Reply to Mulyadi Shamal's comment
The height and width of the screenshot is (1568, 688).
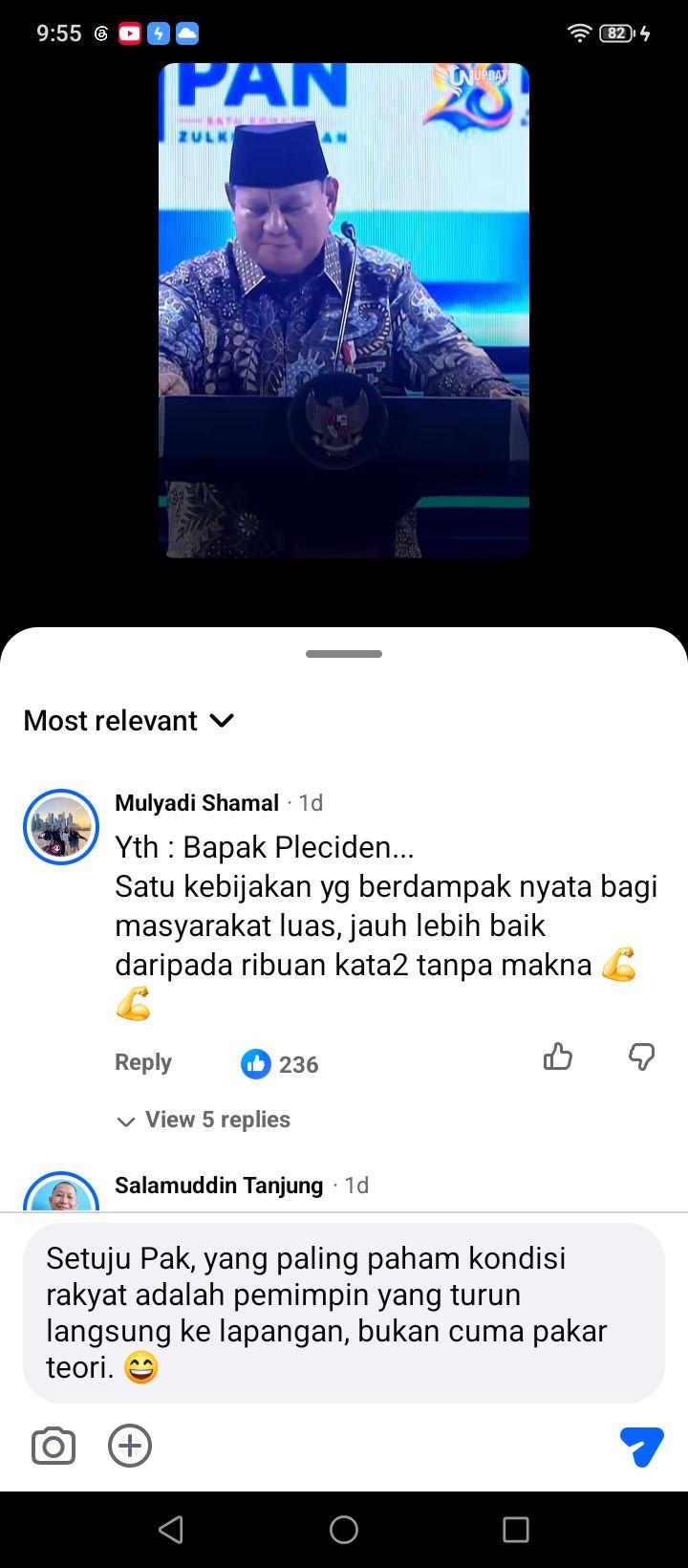(x=143, y=1062)
